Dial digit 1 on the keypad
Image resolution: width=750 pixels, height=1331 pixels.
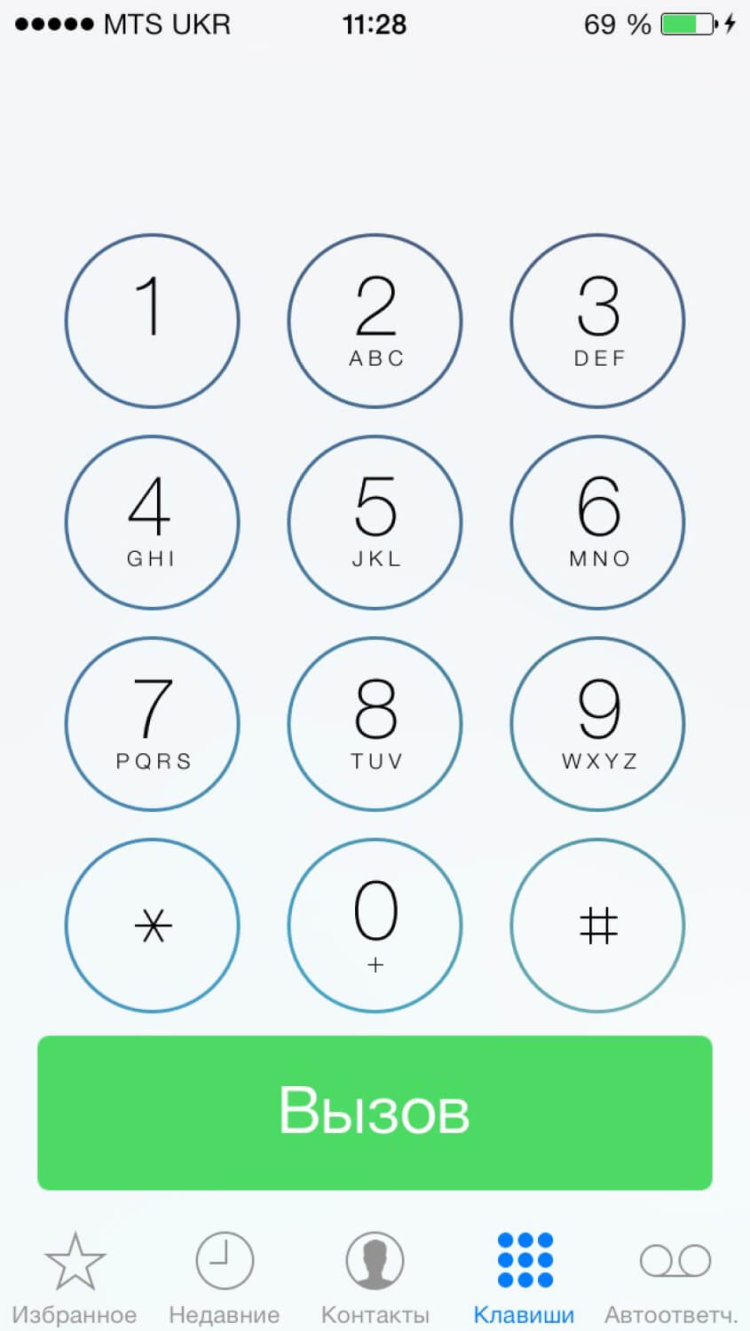tap(152, 320)
